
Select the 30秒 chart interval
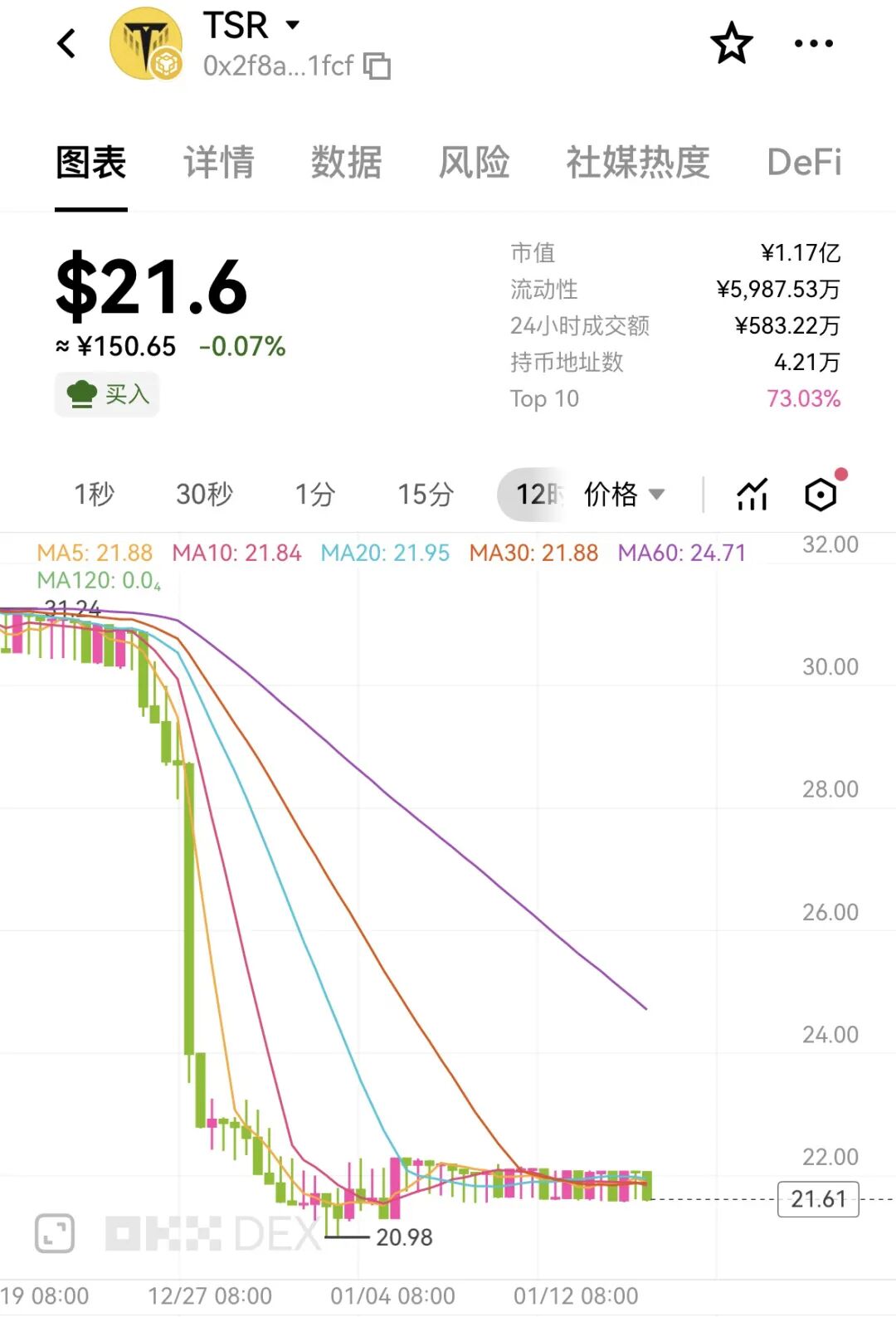204,495
